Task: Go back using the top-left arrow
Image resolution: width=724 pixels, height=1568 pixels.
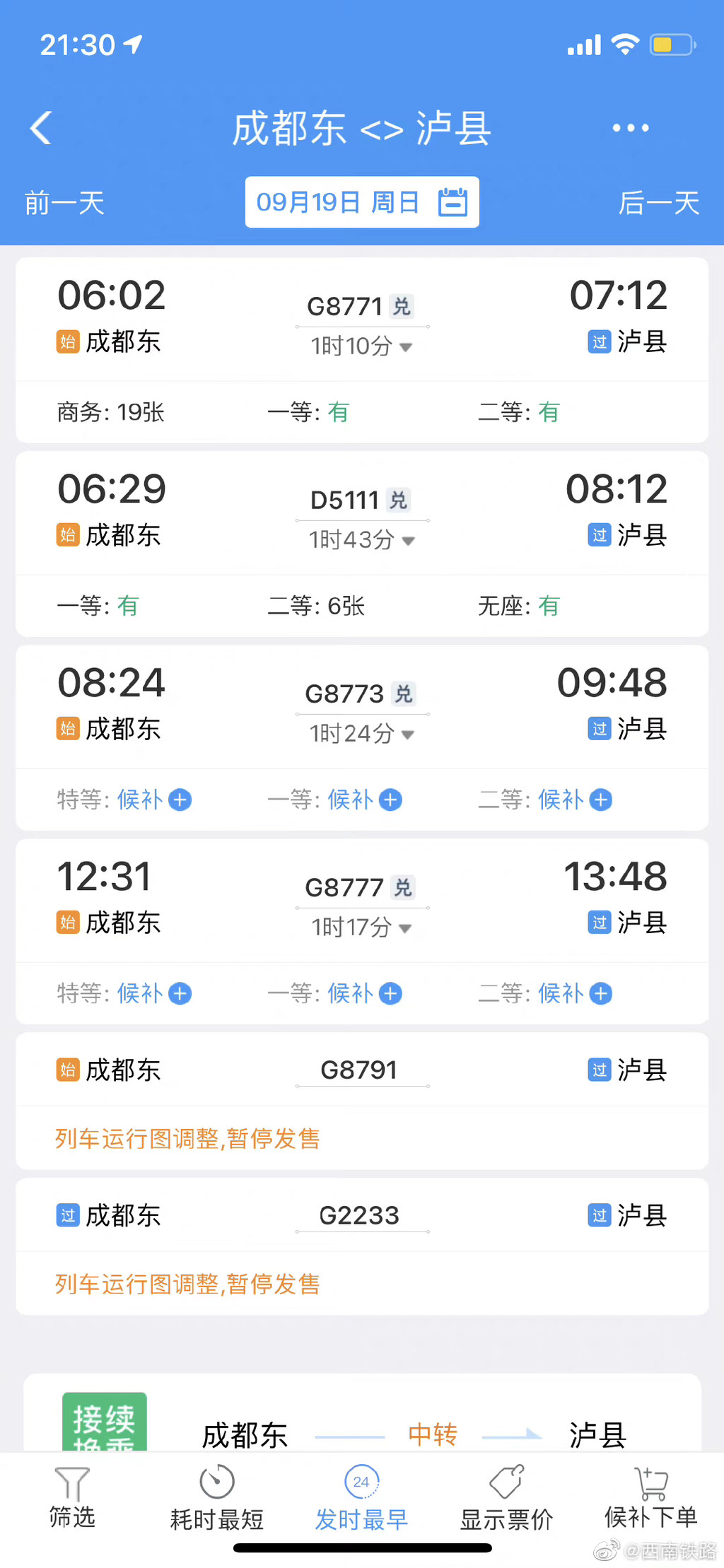Action: 41,128
